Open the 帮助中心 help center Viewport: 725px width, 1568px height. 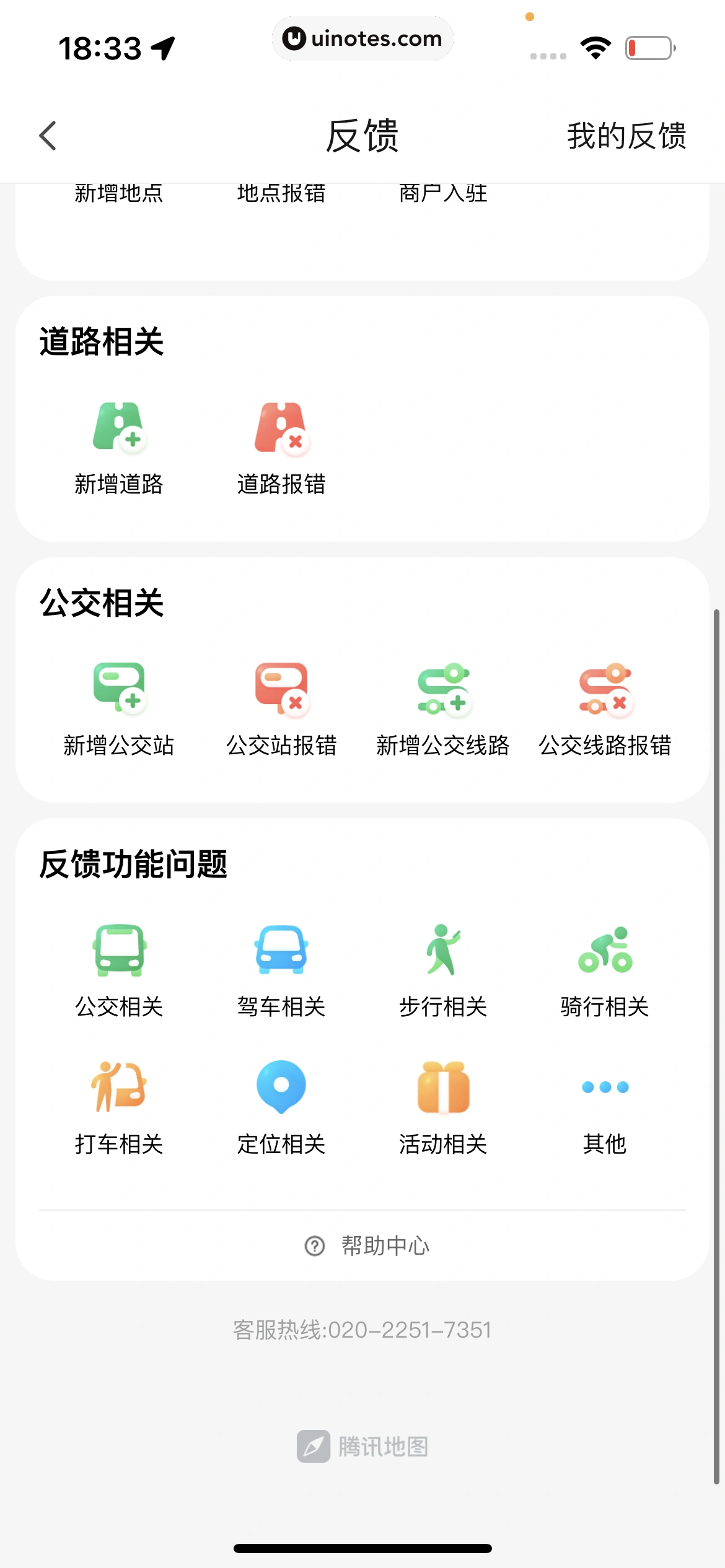click(x=367, y=1245)
